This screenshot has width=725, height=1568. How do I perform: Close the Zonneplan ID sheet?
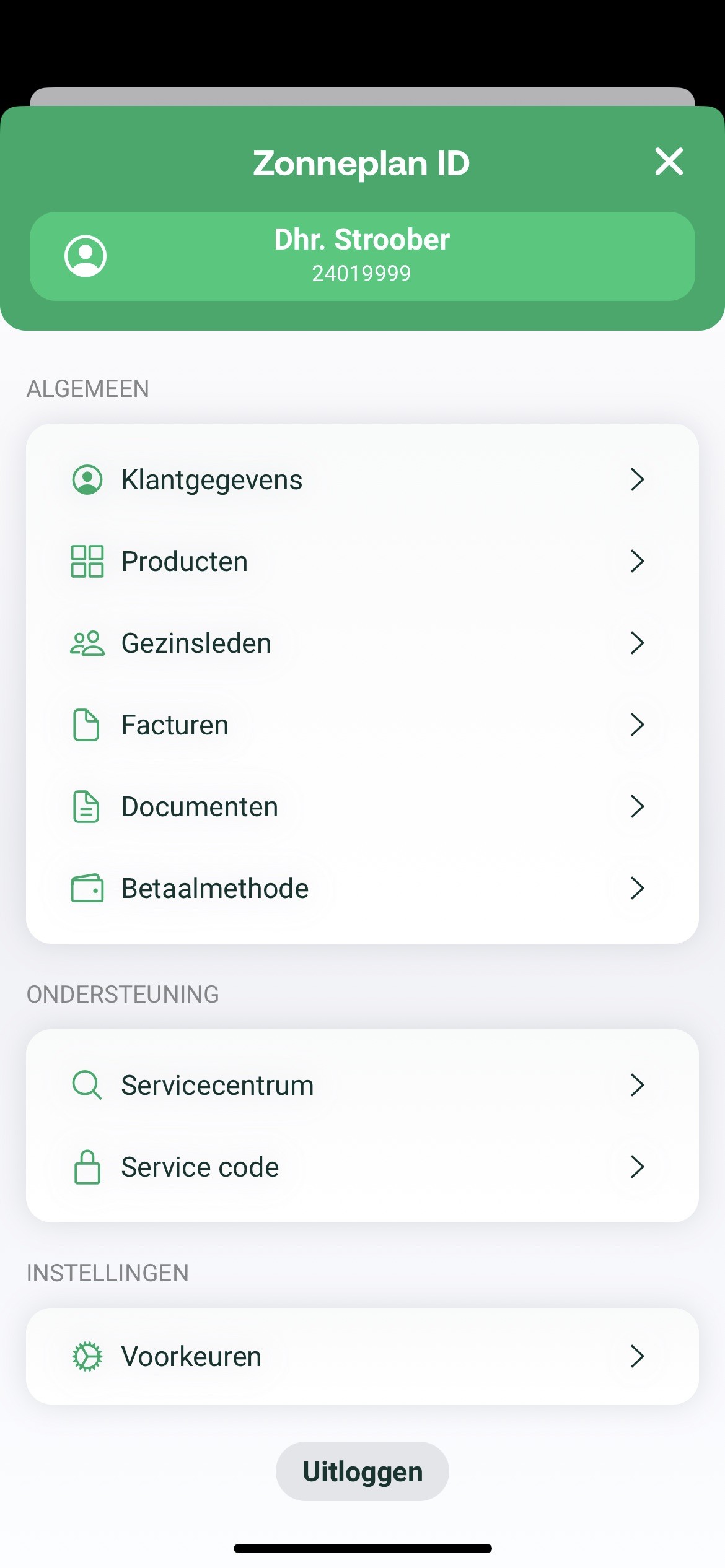click(x=669, y=162)
